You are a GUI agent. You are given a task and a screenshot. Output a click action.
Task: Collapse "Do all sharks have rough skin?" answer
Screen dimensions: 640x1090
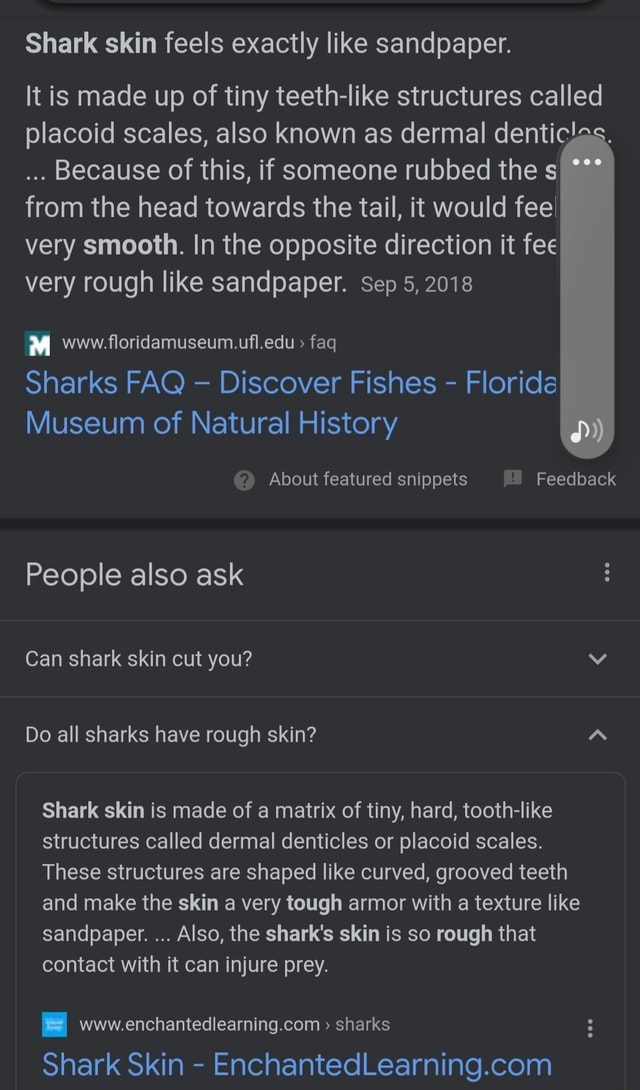tap(598, 735)
